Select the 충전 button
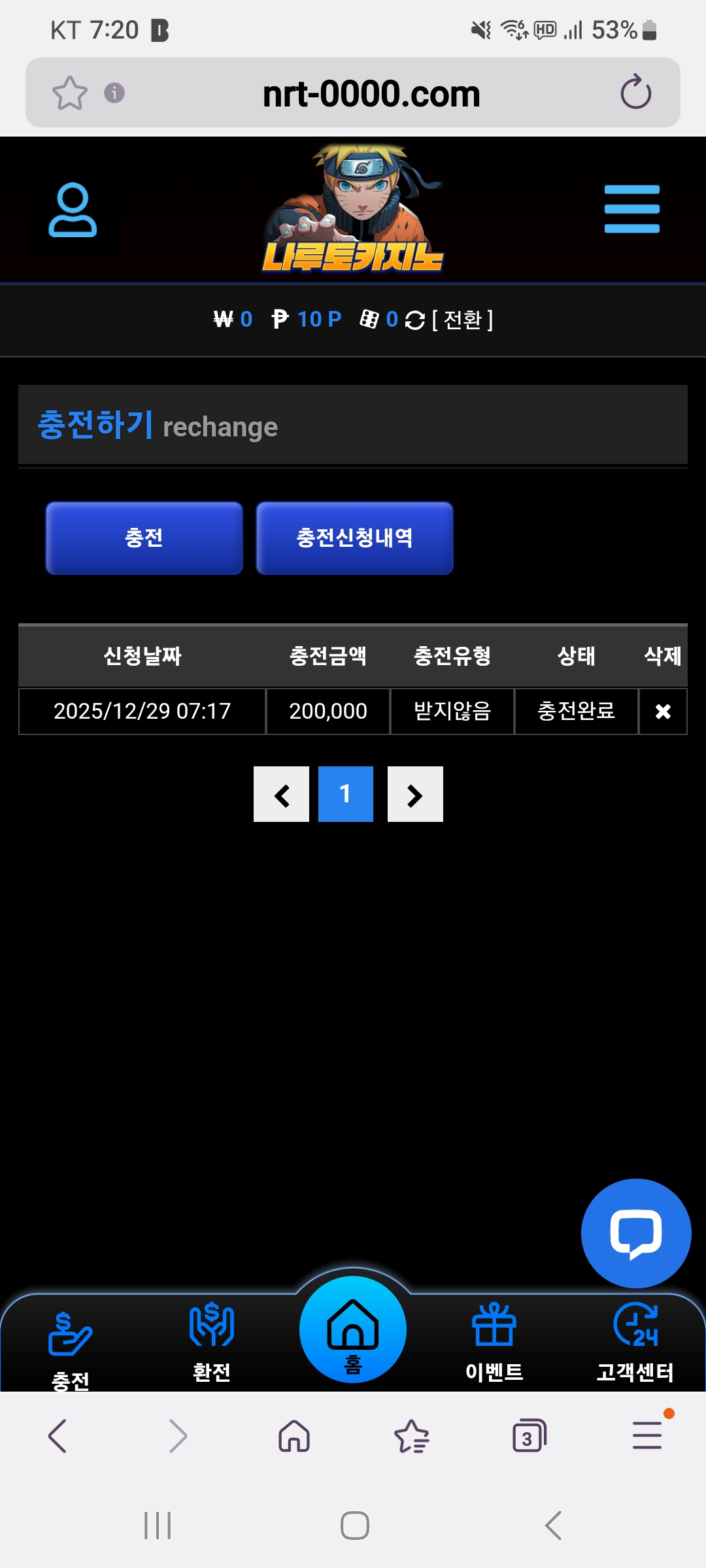The image size is (706, 1568). click(144, 538)
